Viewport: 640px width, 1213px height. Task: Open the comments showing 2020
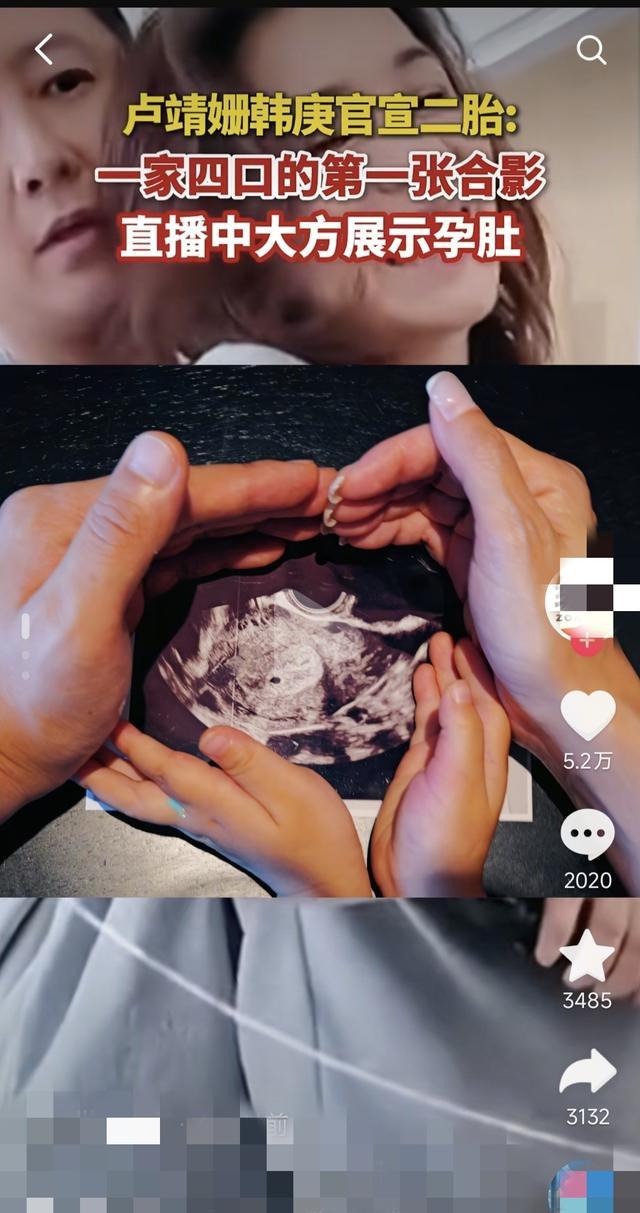[587, 836]
